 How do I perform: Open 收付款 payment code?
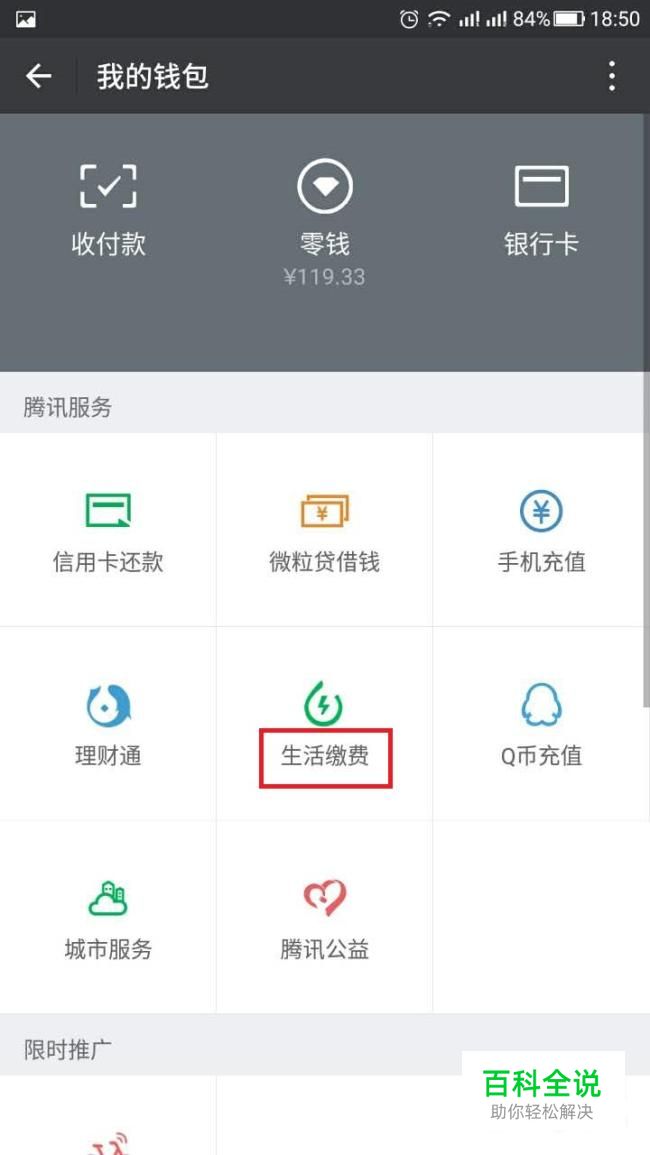(x=108, y=210)
